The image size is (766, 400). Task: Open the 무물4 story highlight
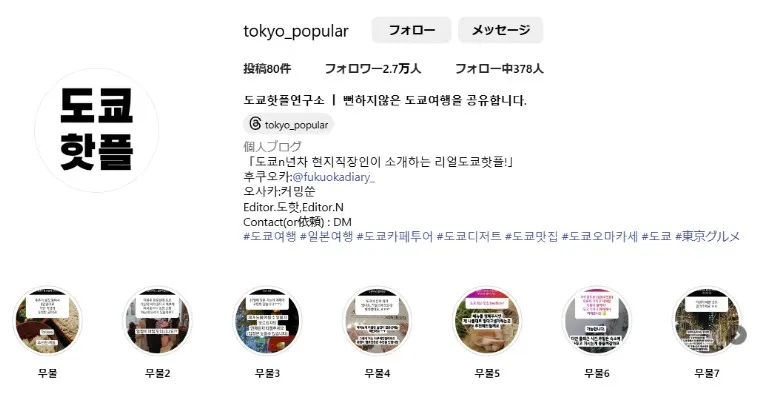(376, 322)
